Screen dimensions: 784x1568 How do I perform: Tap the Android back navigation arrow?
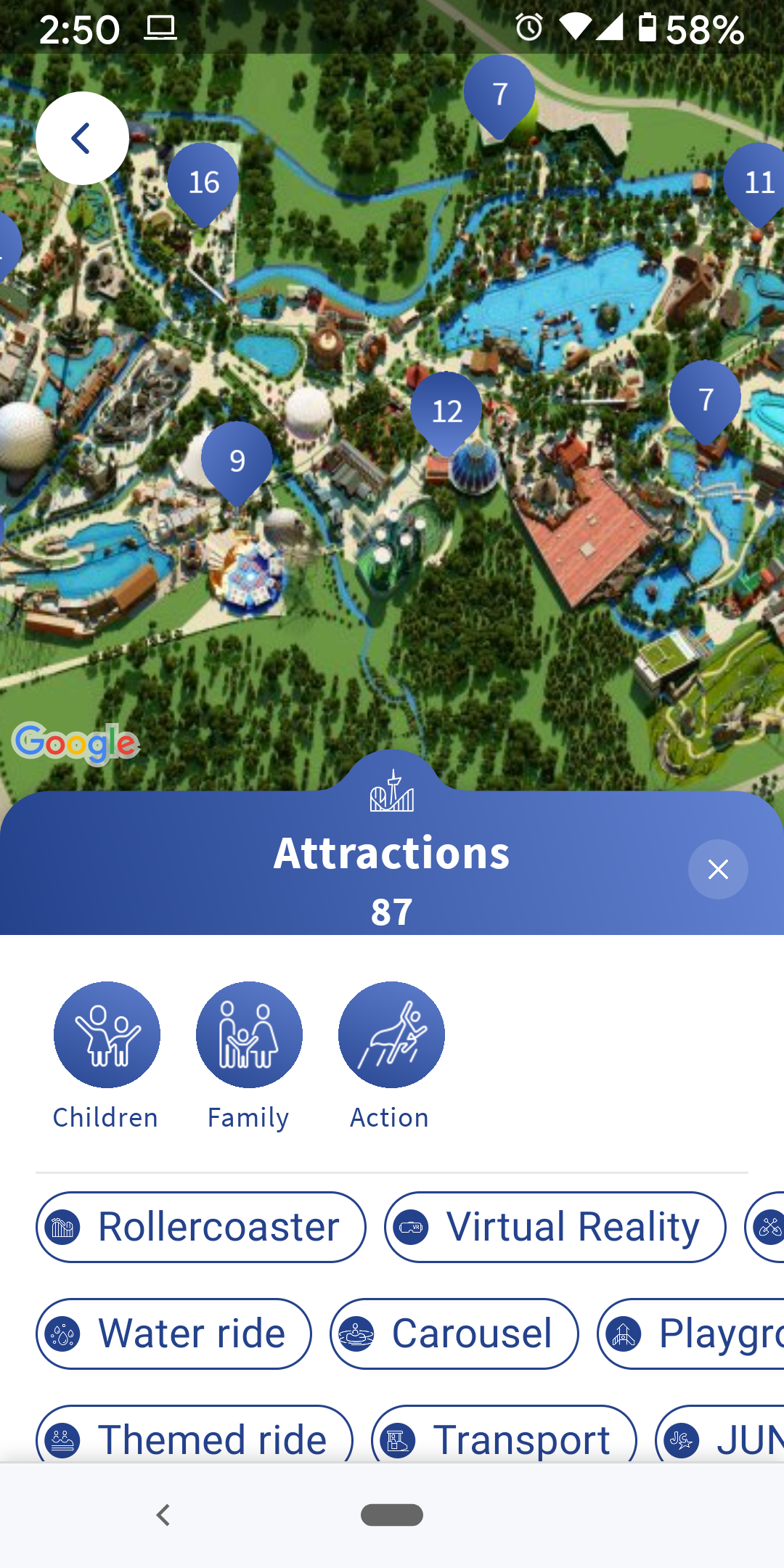pyautogui.click(x=164, y=1516)
